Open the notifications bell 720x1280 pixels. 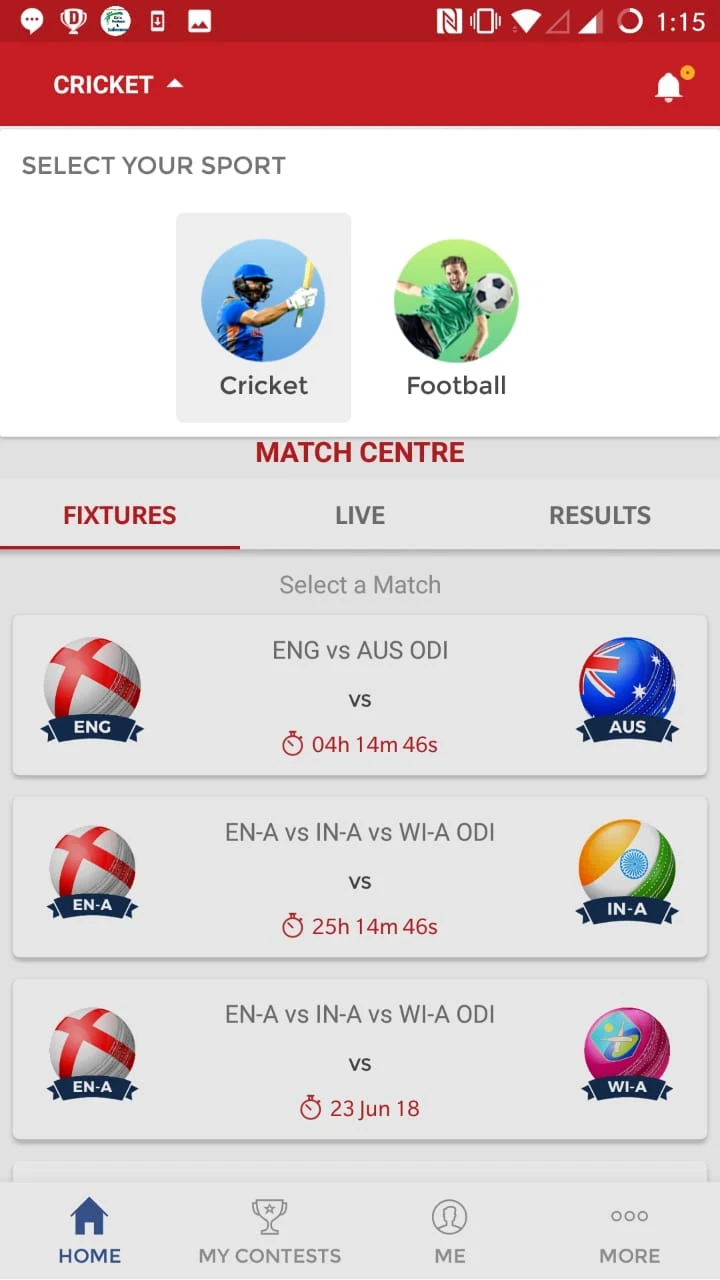[670, 87]
